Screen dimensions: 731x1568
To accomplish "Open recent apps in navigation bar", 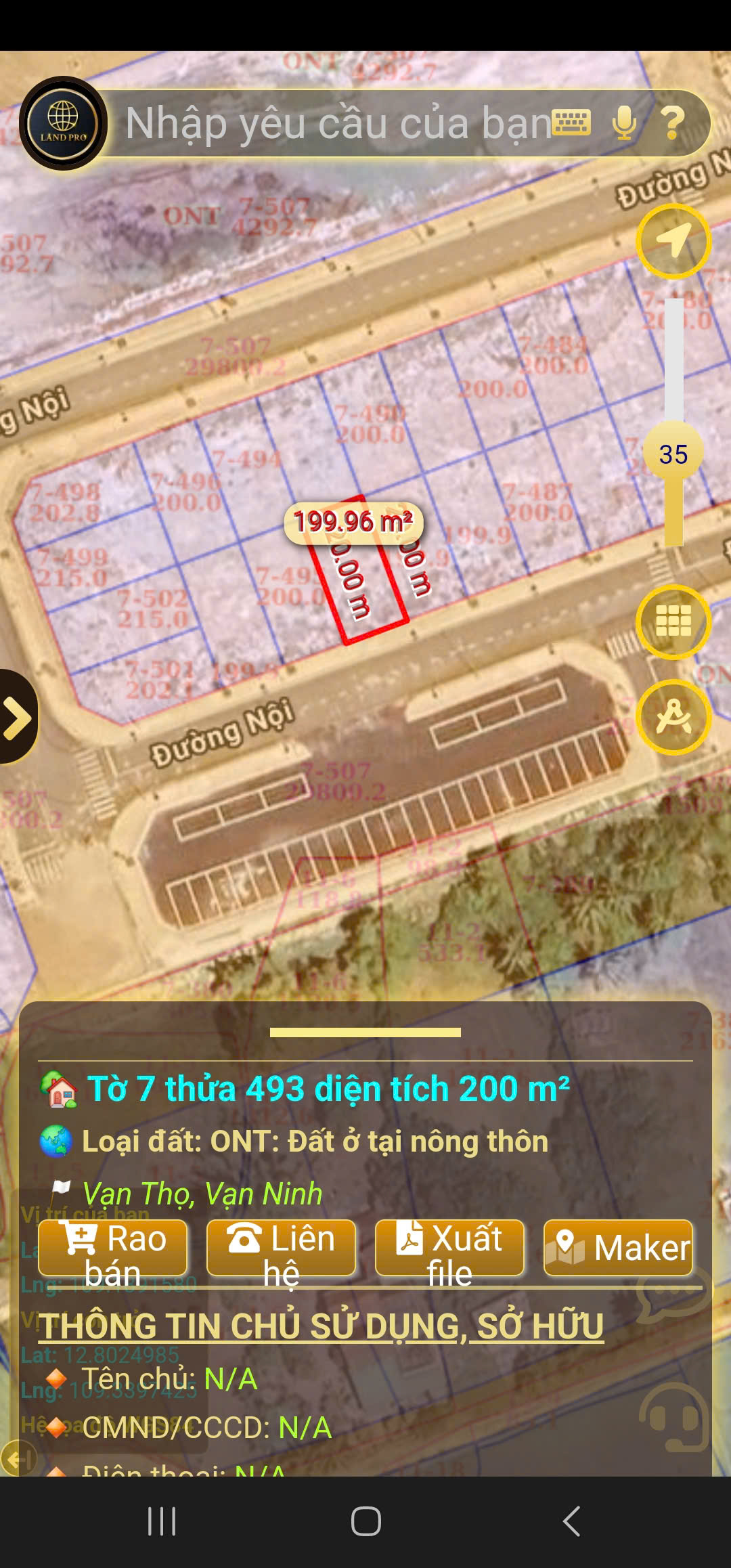I will click(x=162, y=1521).
